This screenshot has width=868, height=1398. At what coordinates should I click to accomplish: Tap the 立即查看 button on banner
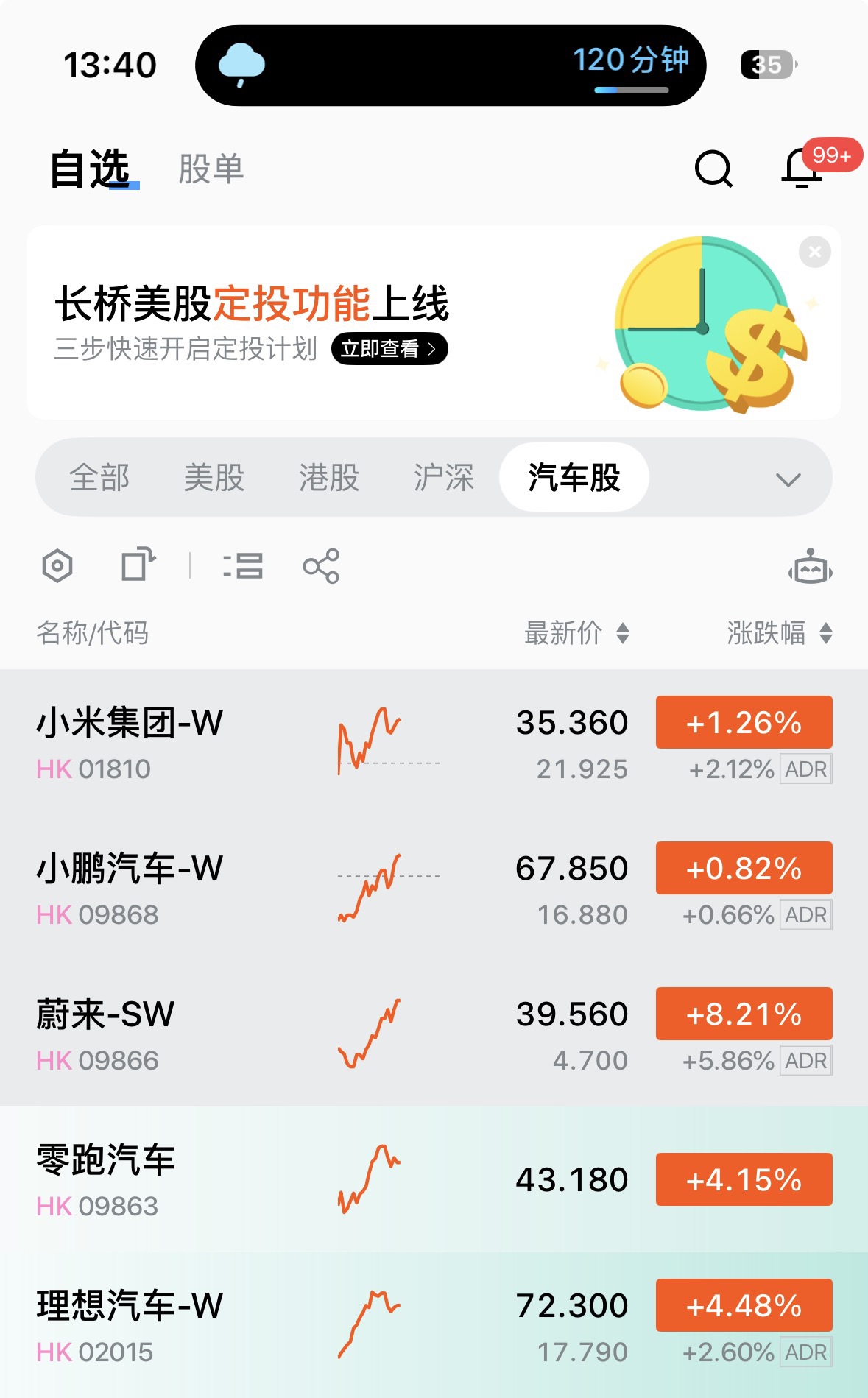tap(389, 348)
